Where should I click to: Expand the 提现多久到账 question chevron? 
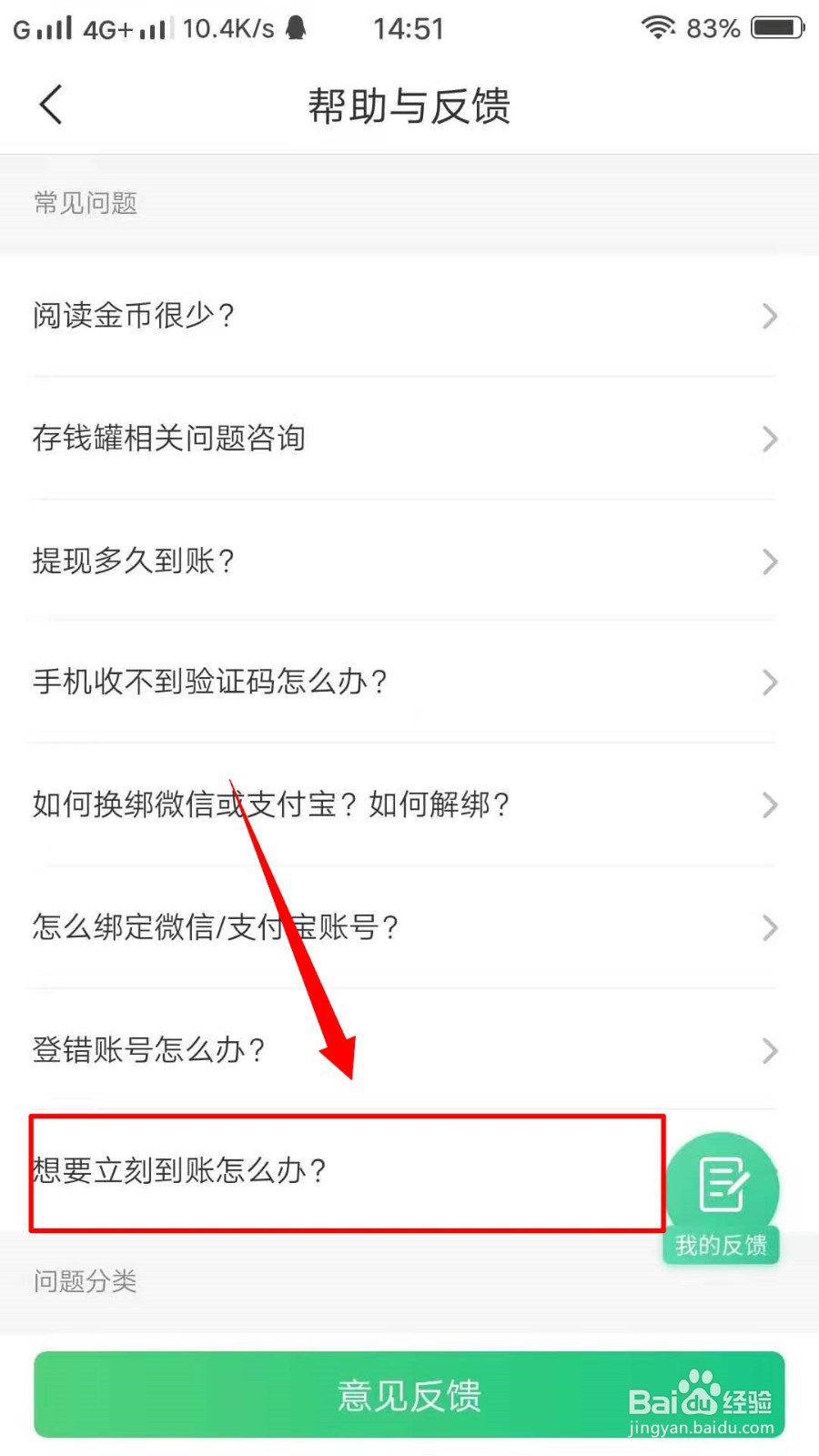pos(770,562)
